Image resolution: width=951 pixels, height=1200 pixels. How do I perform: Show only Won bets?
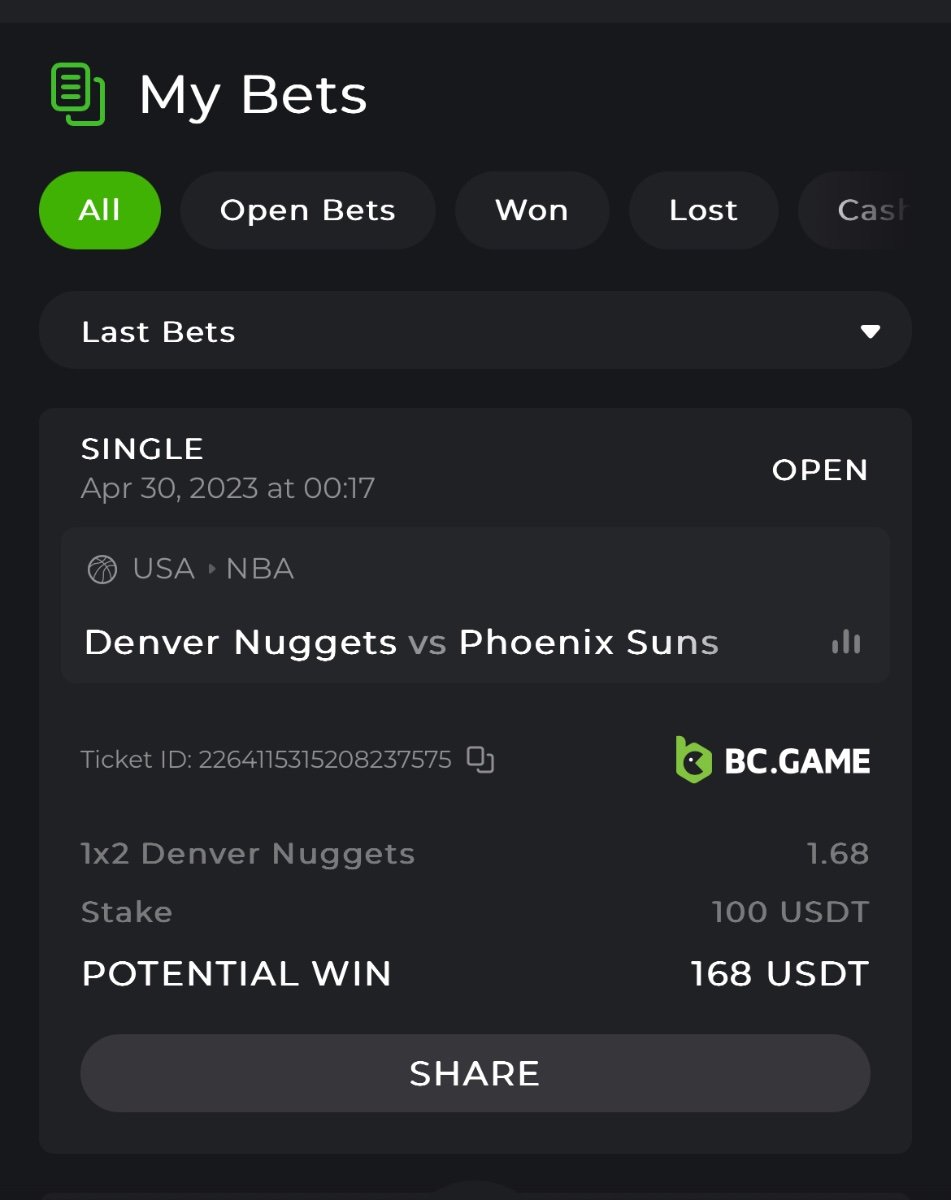click(531, 210)
